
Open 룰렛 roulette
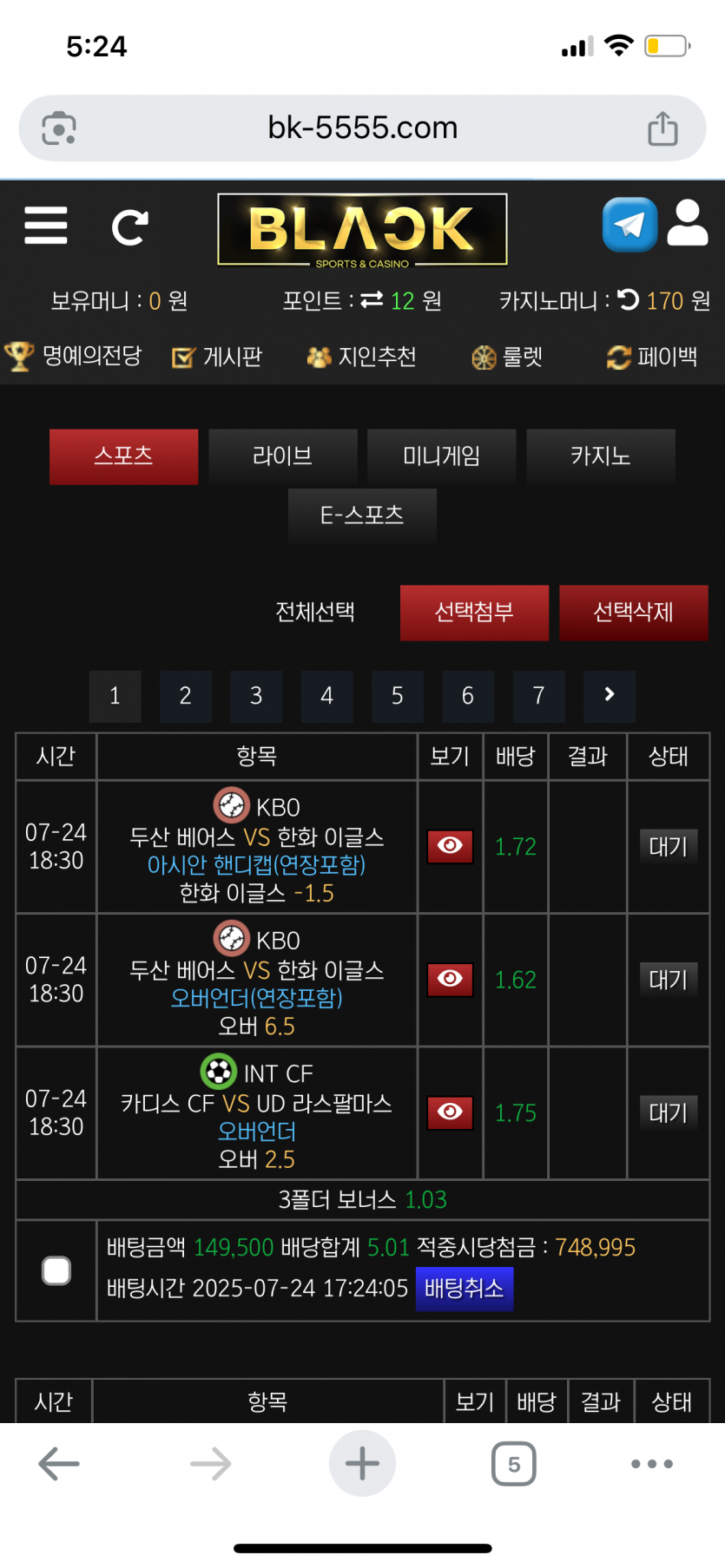click(508, 357)
